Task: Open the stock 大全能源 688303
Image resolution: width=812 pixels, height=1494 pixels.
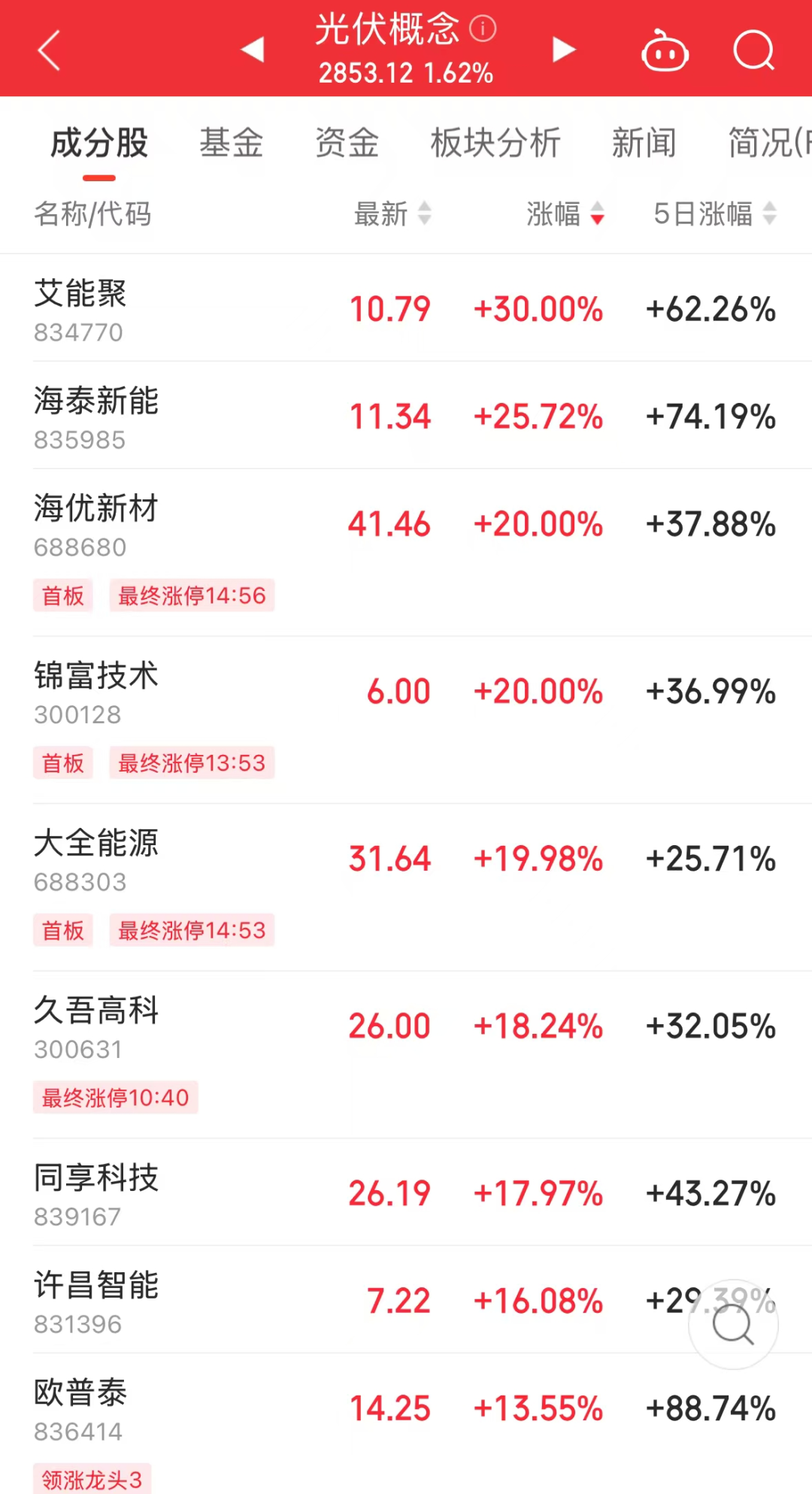Action: point(406,887)
